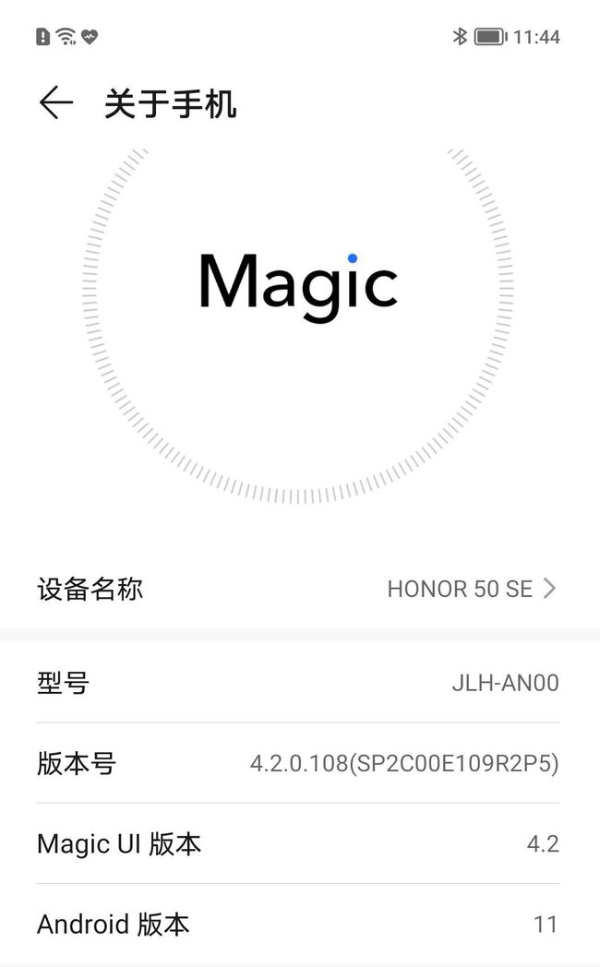
Task: Go back from the 关于手机 page
Action: click(56, 104)
